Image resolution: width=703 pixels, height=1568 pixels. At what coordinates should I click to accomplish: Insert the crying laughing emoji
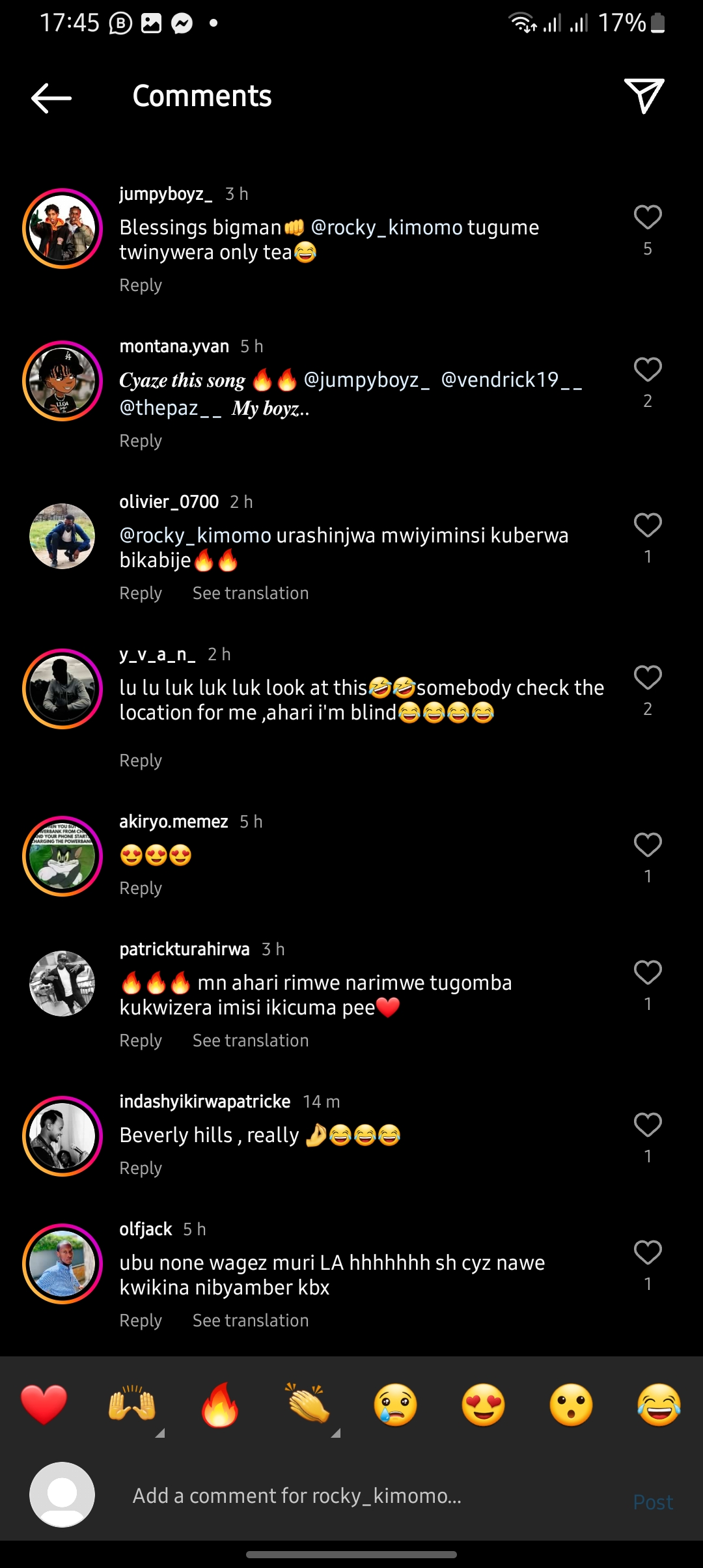click(x=659, y=1405)
